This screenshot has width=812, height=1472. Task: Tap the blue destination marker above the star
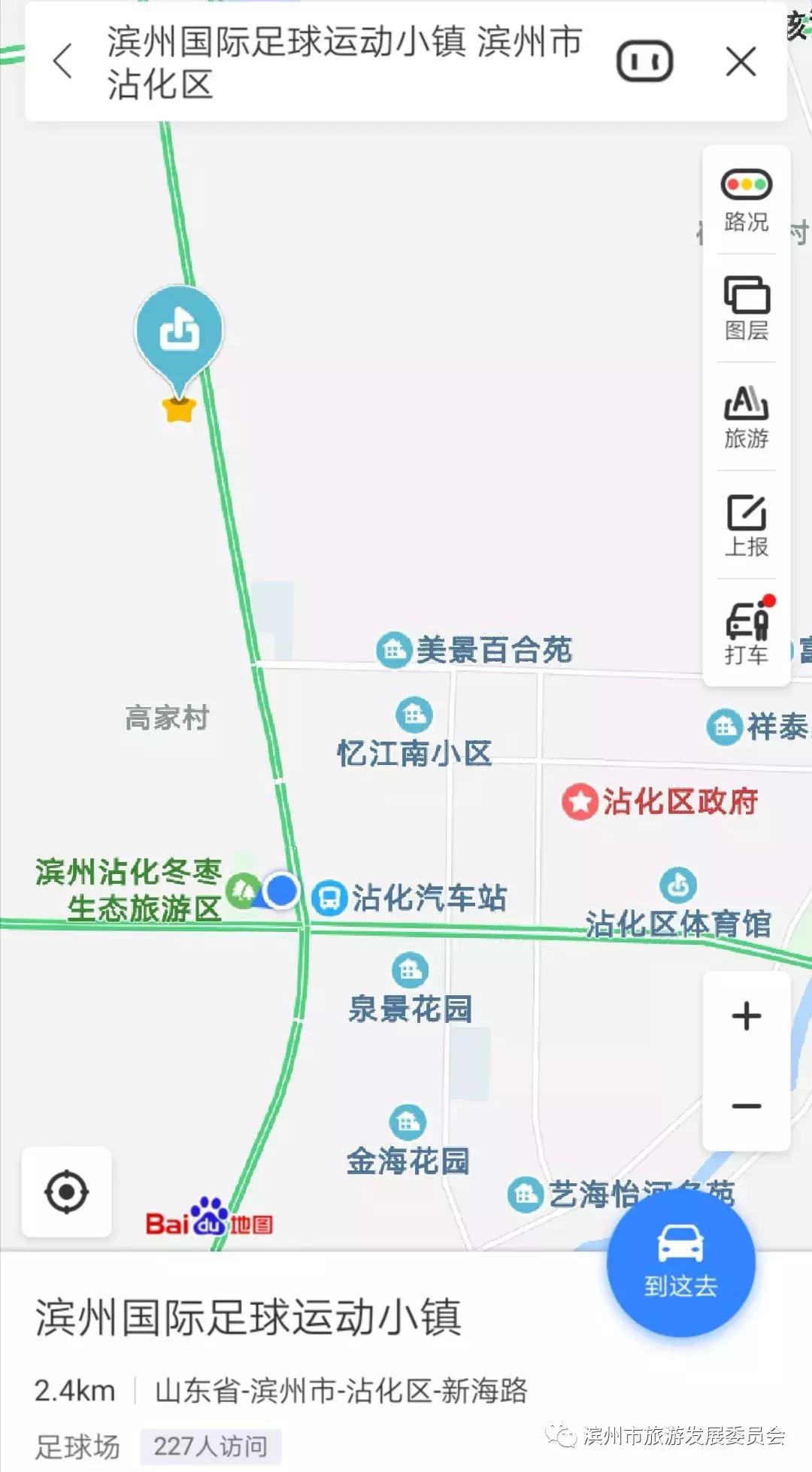[x=178, y=329]
